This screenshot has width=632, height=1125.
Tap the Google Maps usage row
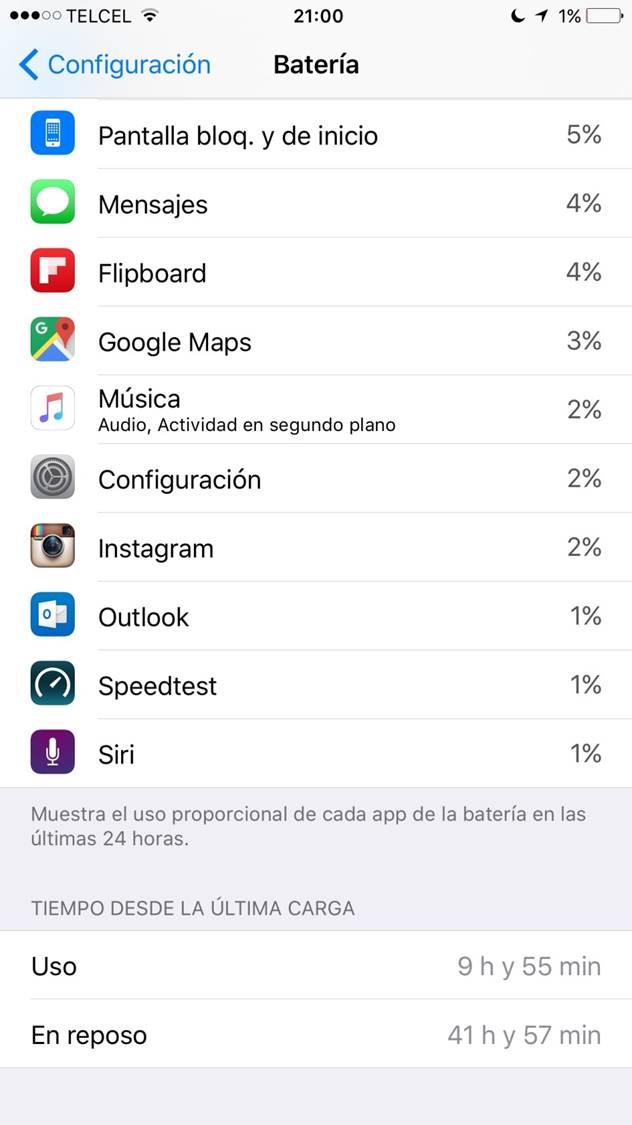[316, 342]
